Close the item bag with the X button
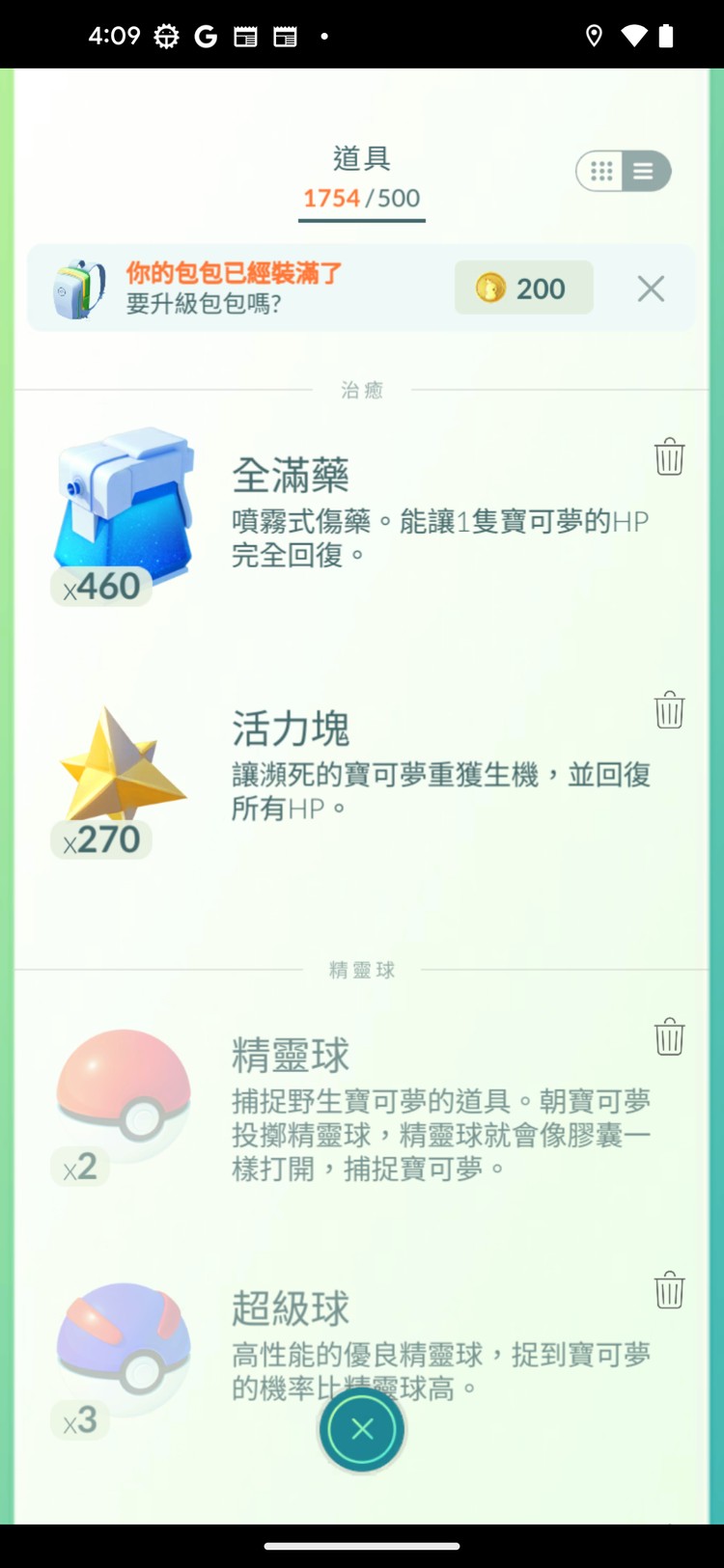724x1568 pixels. click(x=362, y=1431)
